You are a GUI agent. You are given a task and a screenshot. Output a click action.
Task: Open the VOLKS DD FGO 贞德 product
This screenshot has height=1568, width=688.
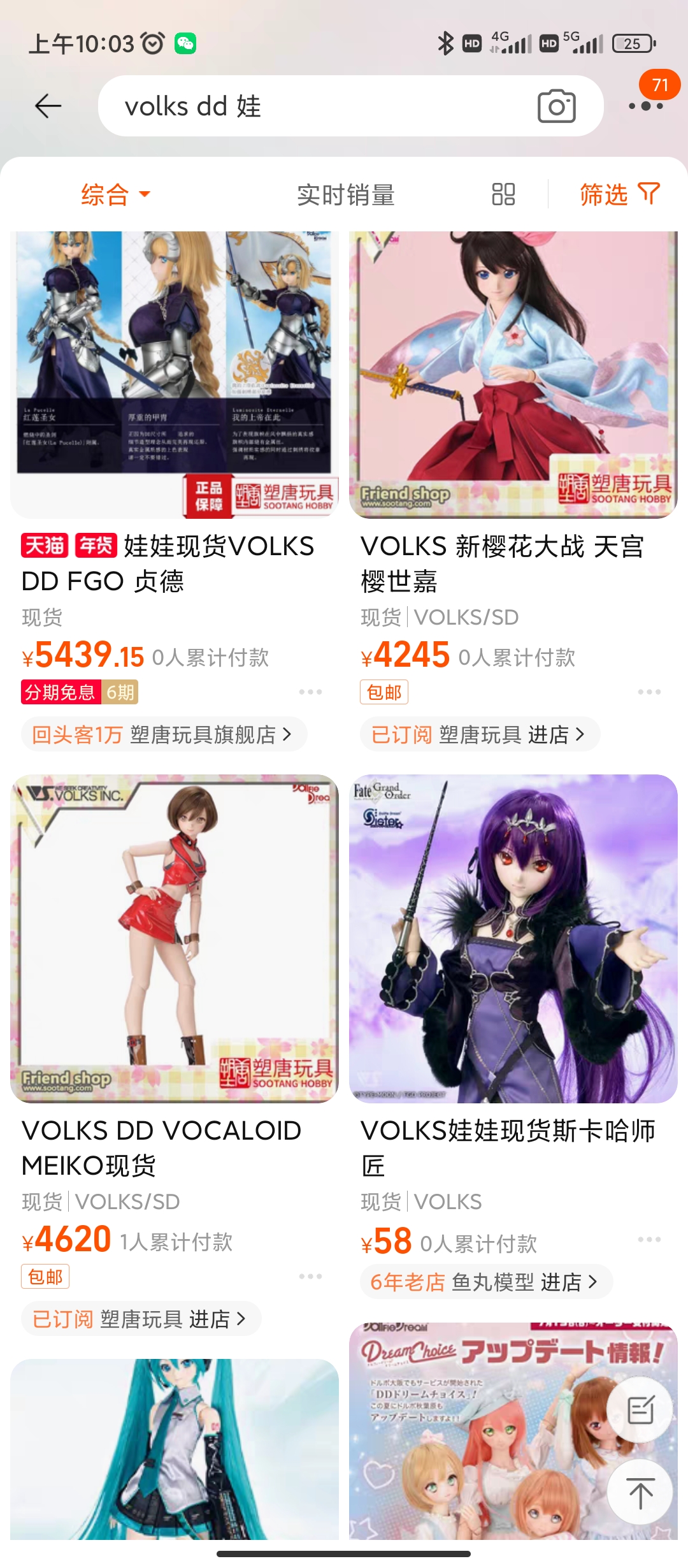[175, 375]
